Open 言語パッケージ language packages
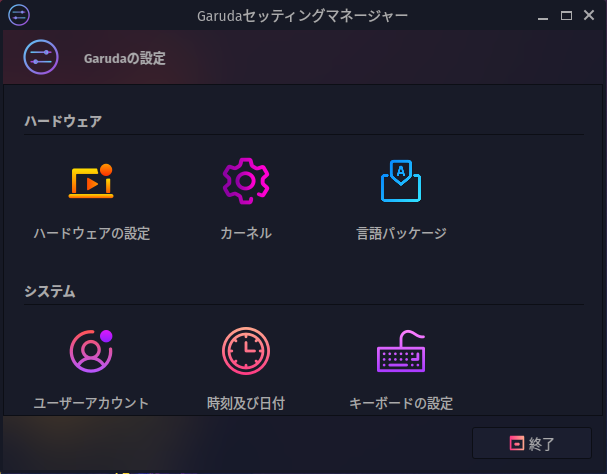The height and width of the screenshot is (474, 607). [x=401, y=184]
